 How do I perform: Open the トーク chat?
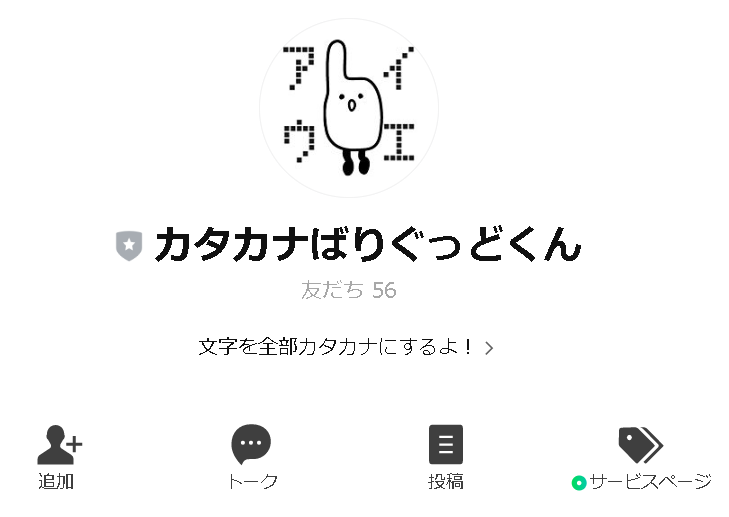click(x=251, y=457)
